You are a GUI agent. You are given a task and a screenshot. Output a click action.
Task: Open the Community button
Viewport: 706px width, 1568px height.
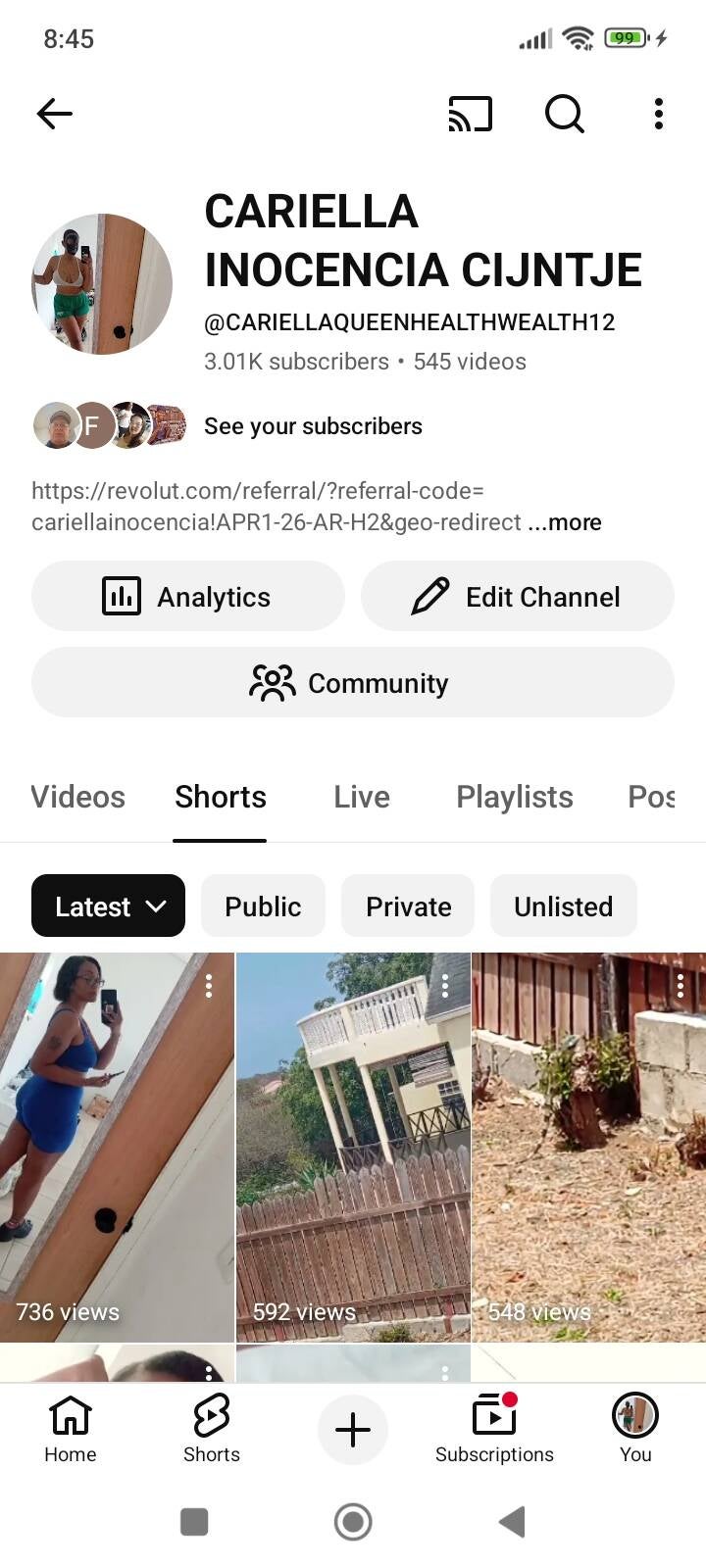353,682
